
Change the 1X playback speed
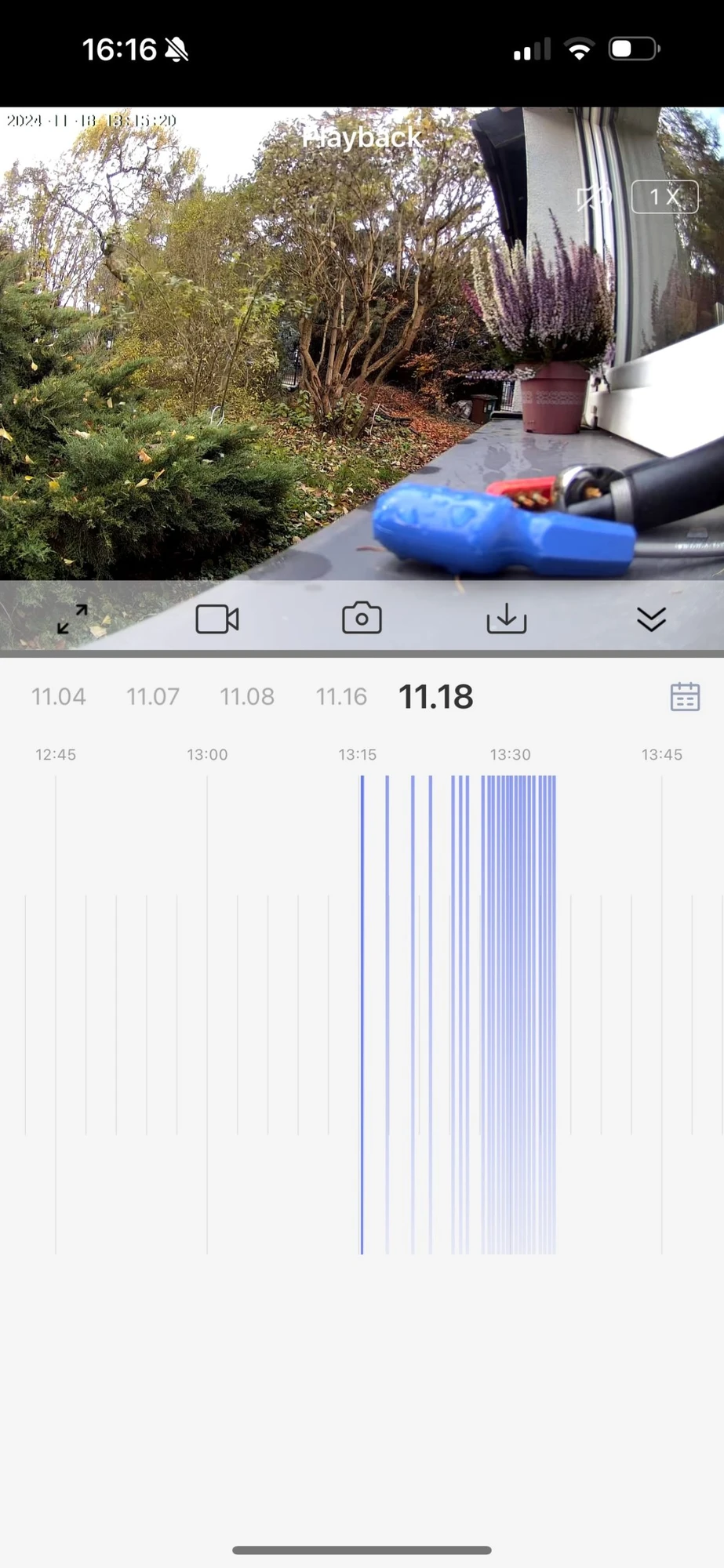click(664, 197)
